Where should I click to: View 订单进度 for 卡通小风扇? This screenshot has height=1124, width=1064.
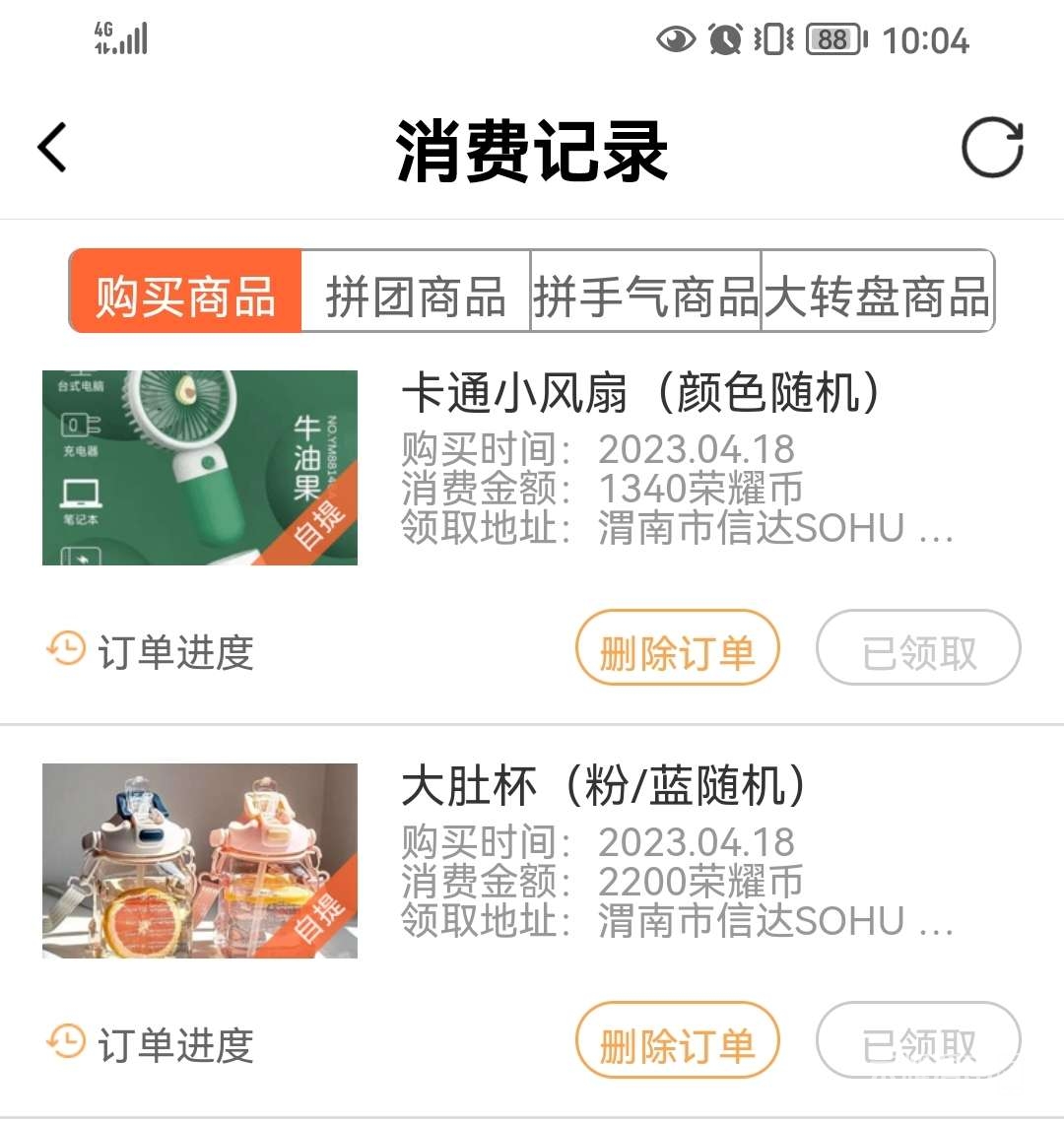pos(151,651)
